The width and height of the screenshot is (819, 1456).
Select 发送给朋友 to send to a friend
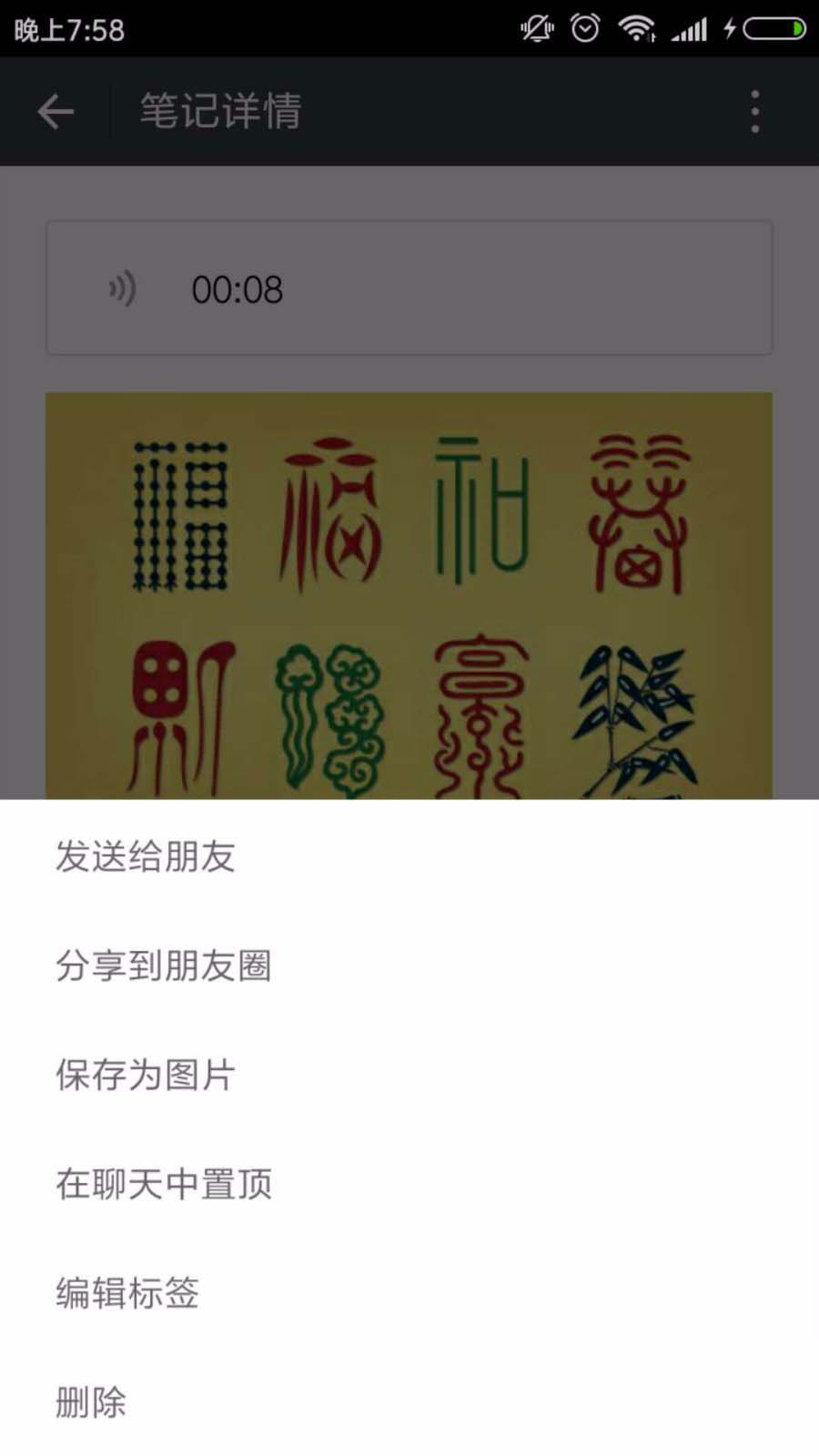pos(146,856)
